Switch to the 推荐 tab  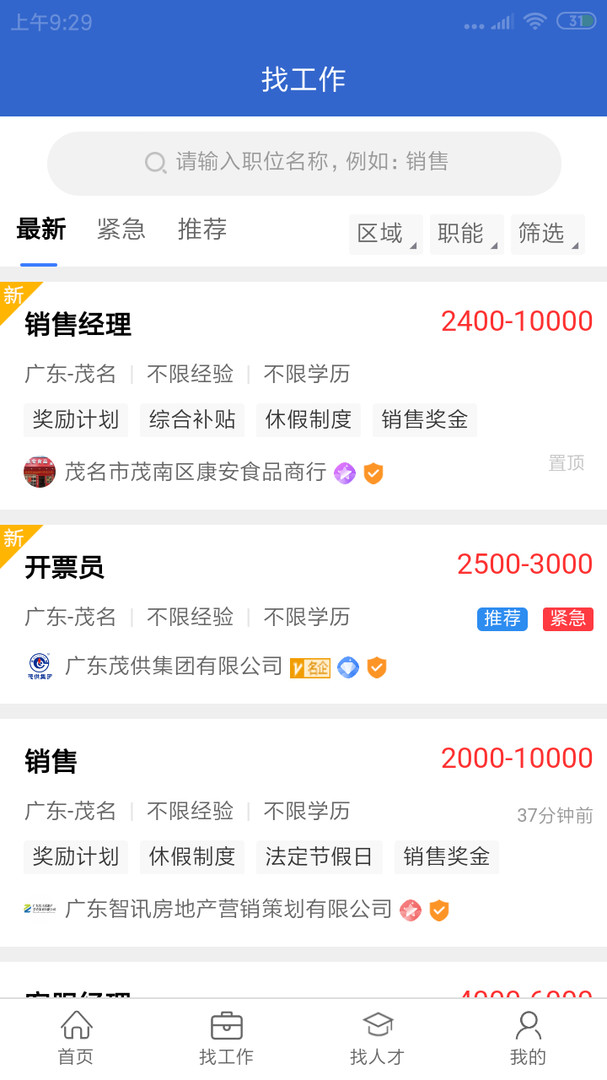click(x=202, y=230)
